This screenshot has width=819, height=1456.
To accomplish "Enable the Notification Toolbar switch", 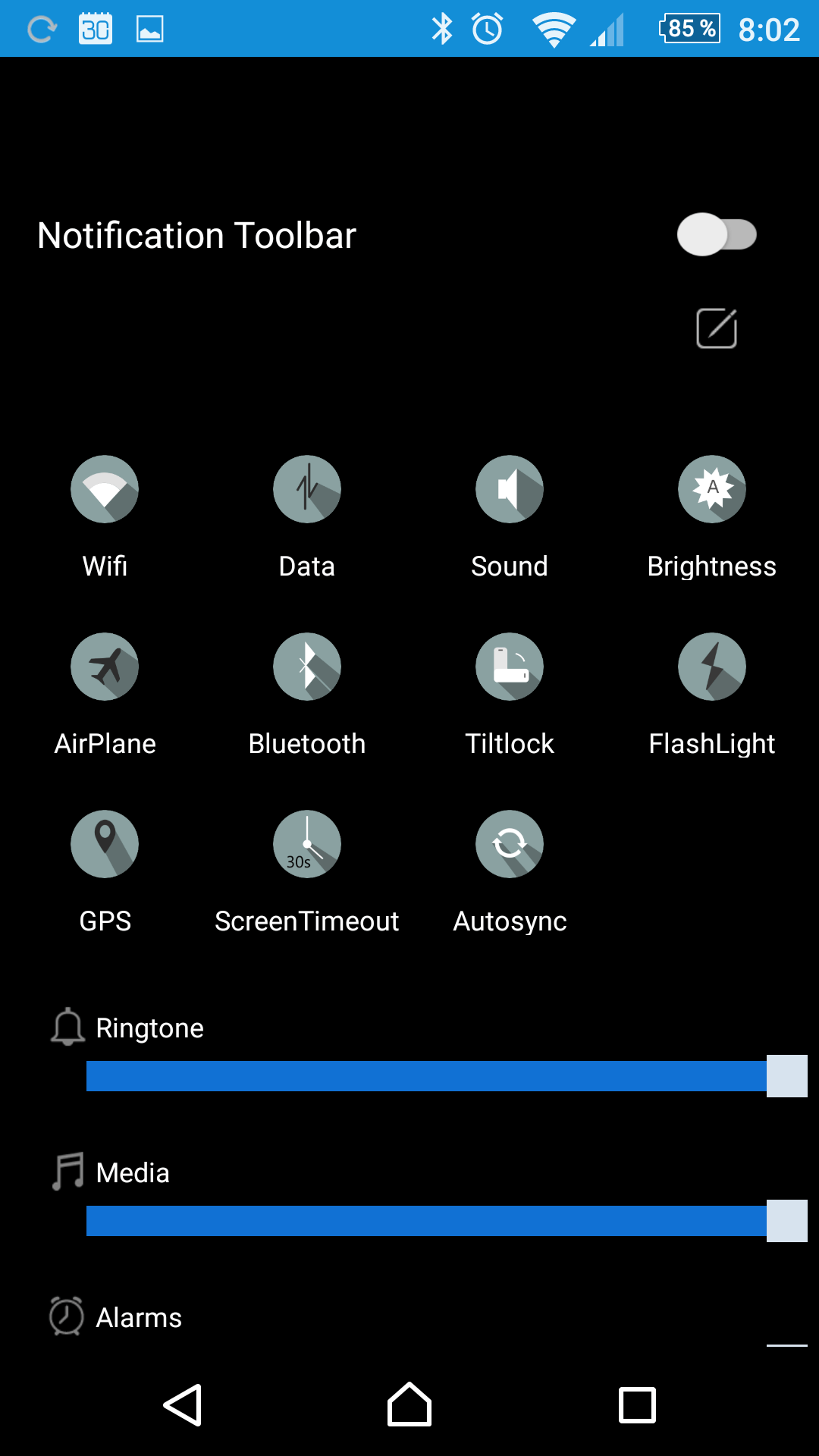I will [717, 234].
